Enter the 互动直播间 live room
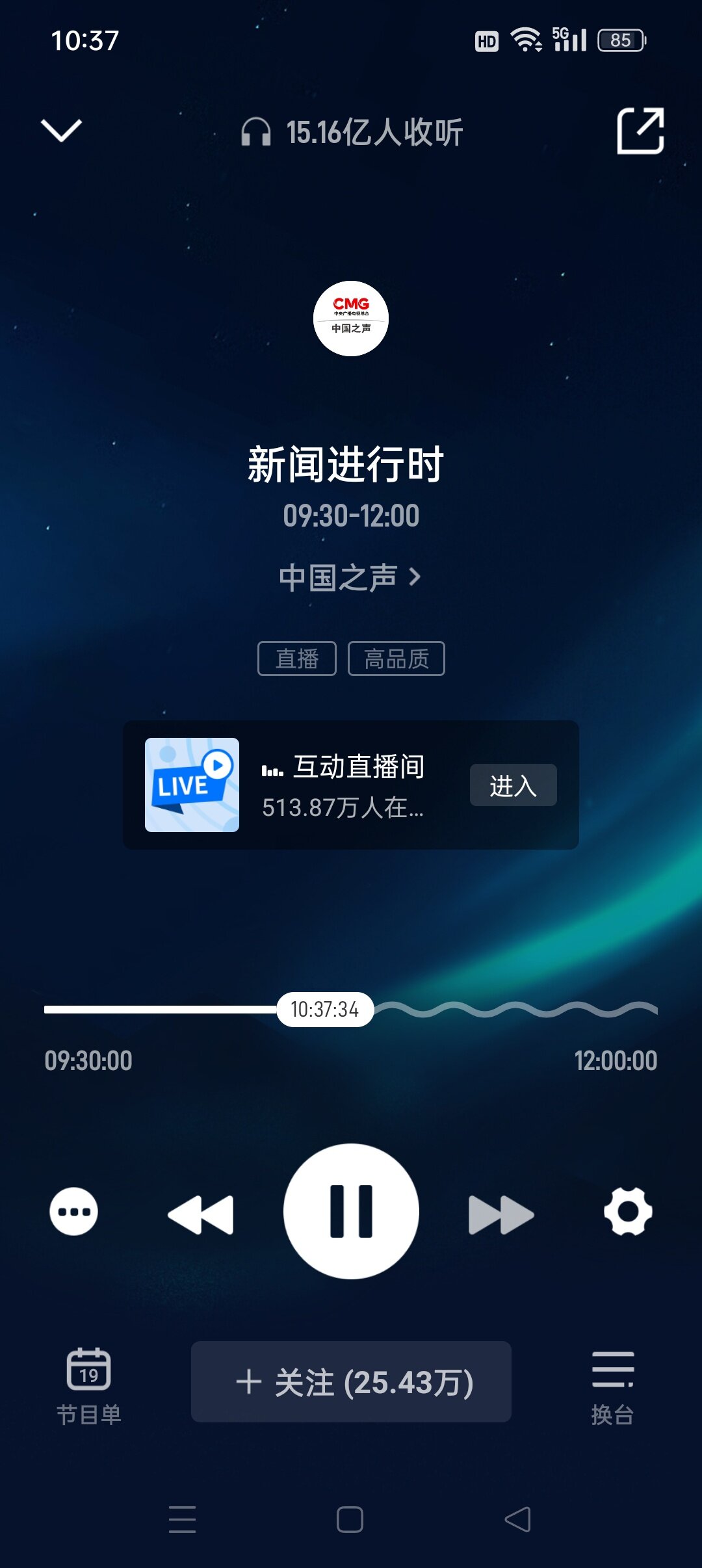Screen dimensions: 702x1568 point(513,785)
